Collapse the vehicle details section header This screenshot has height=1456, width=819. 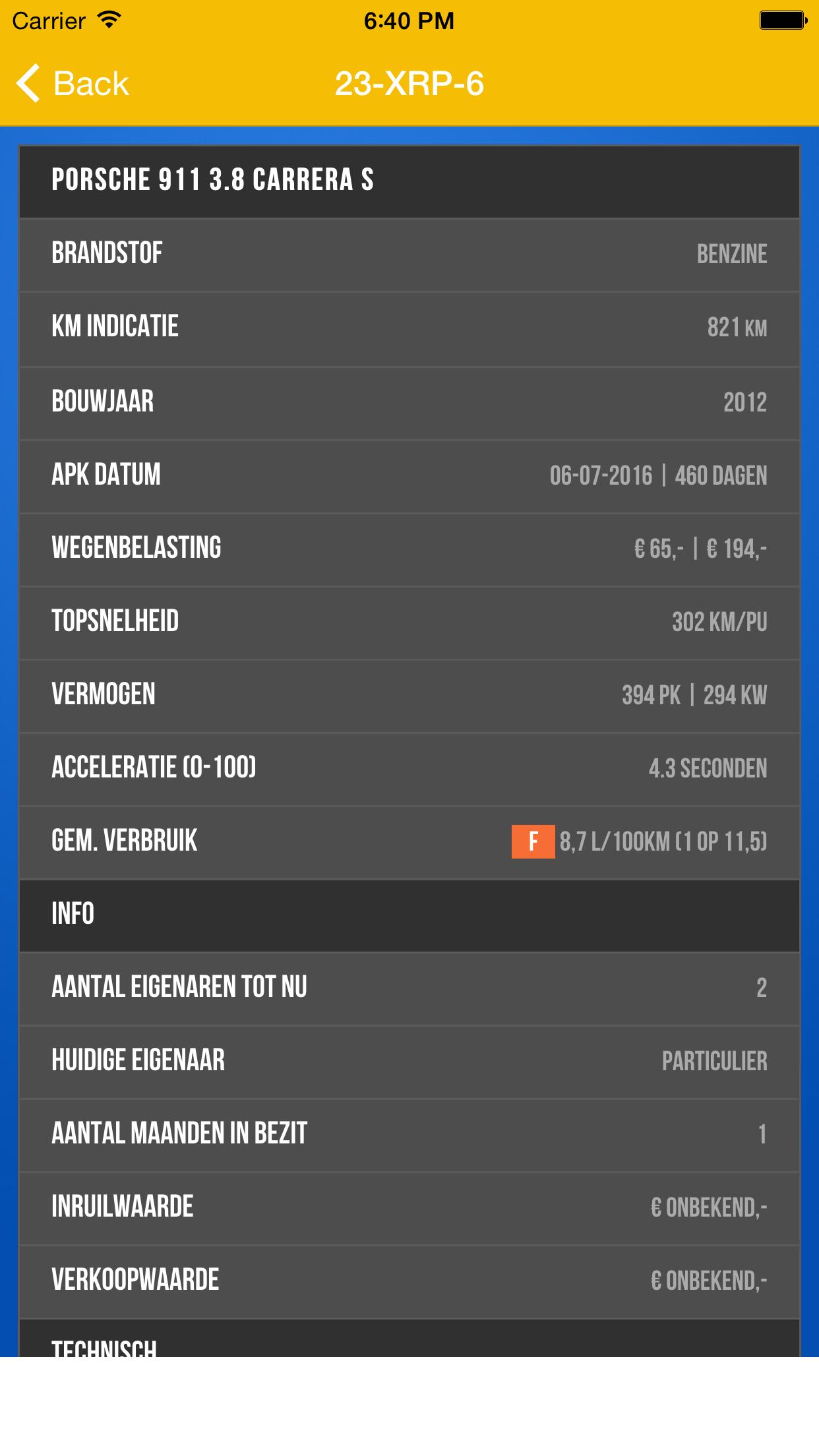coord(409,179)
